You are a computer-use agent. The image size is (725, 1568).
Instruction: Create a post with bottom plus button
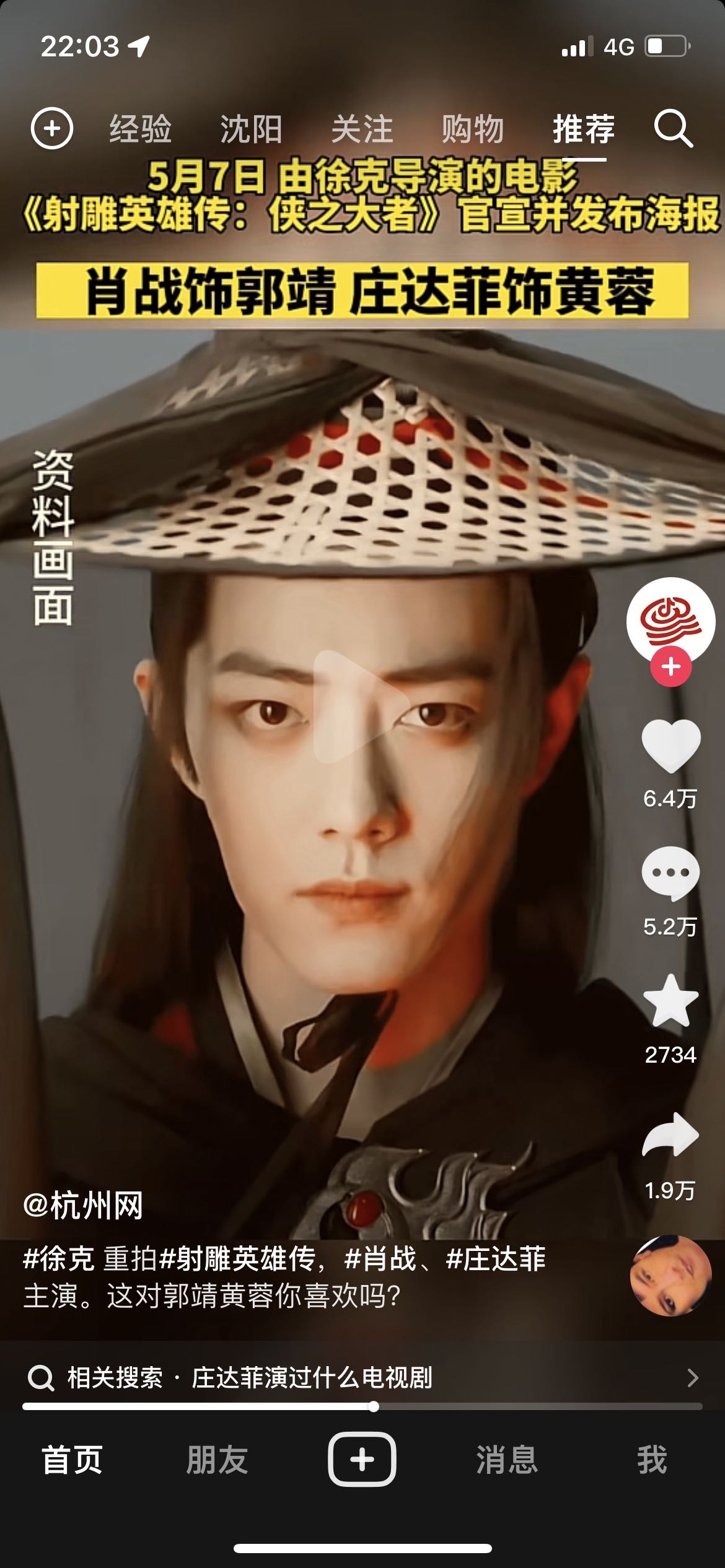point(362,1460)
